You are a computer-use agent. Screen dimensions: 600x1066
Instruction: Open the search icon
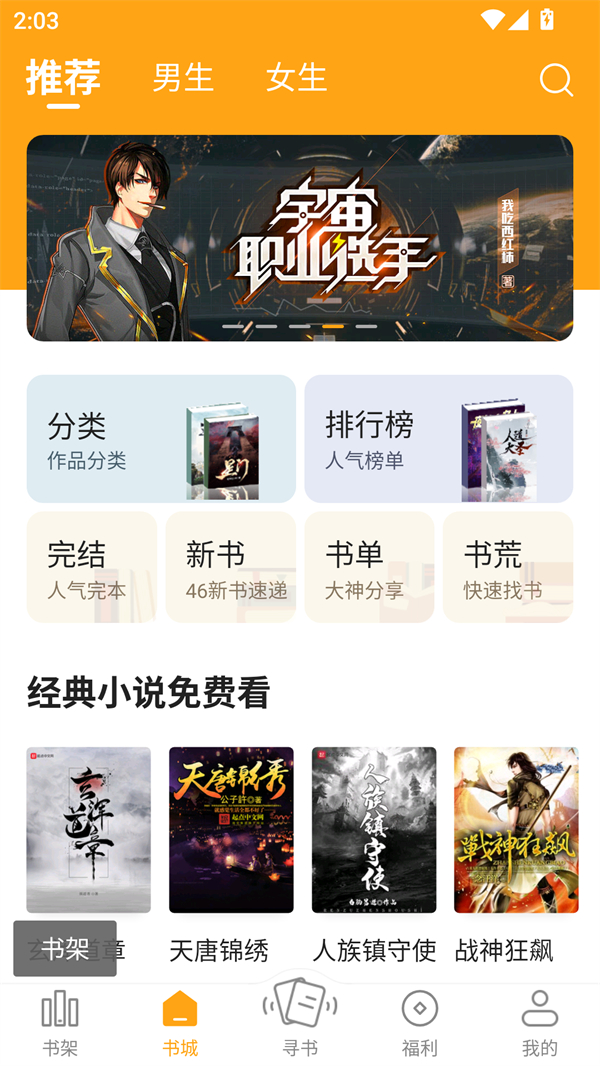[x=556, y=80]
